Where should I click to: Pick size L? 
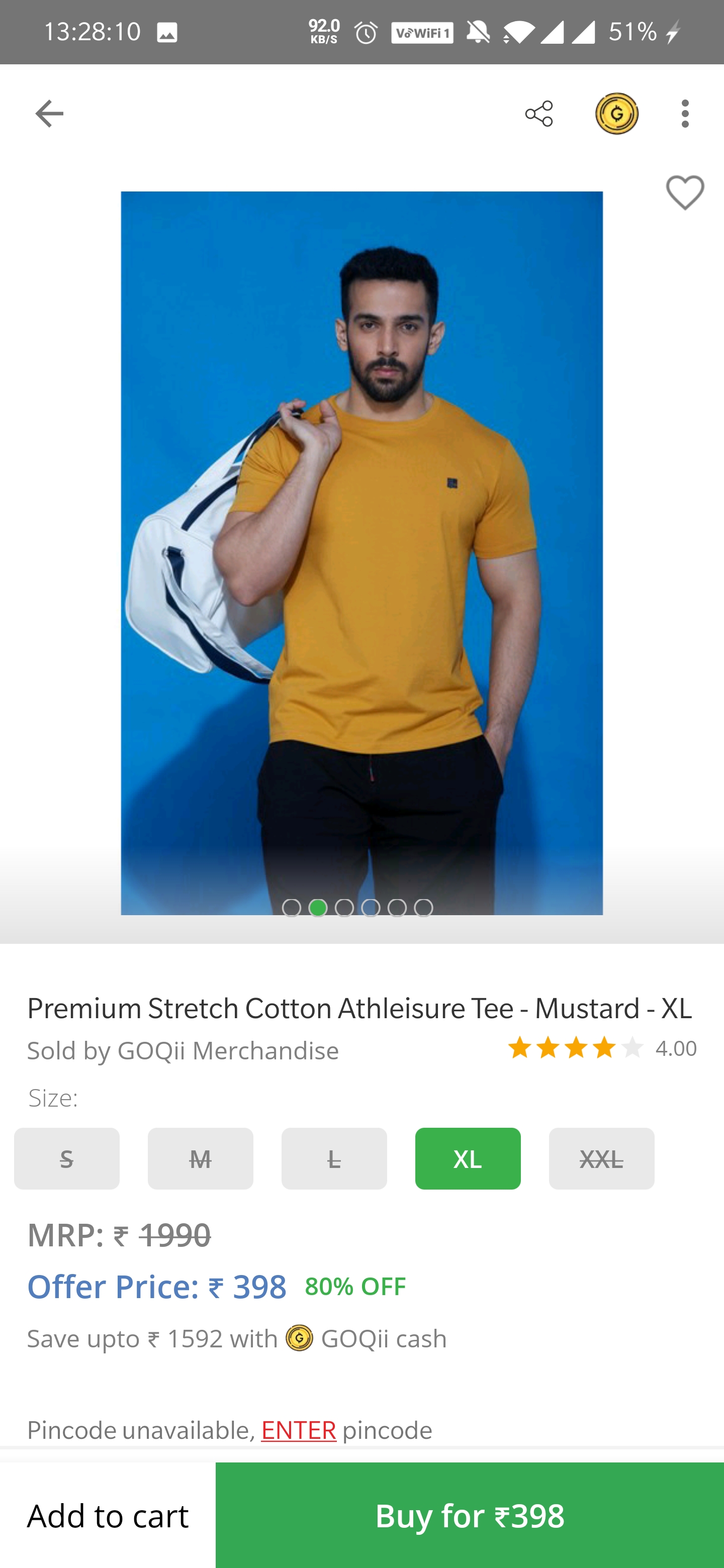(x=334, y=1158)
